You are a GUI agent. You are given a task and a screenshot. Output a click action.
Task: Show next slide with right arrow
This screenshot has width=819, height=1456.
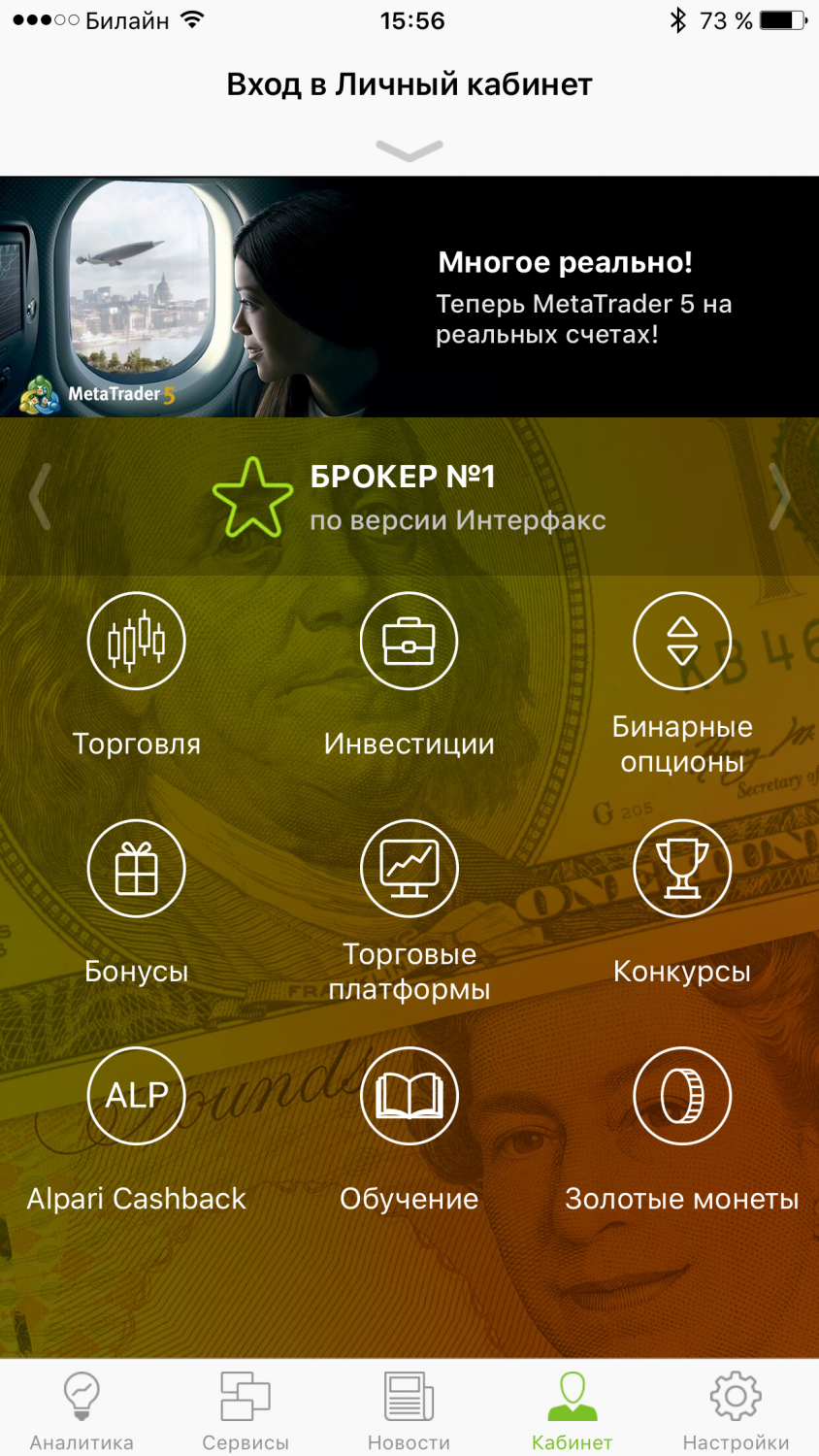(x=779, y=496)
